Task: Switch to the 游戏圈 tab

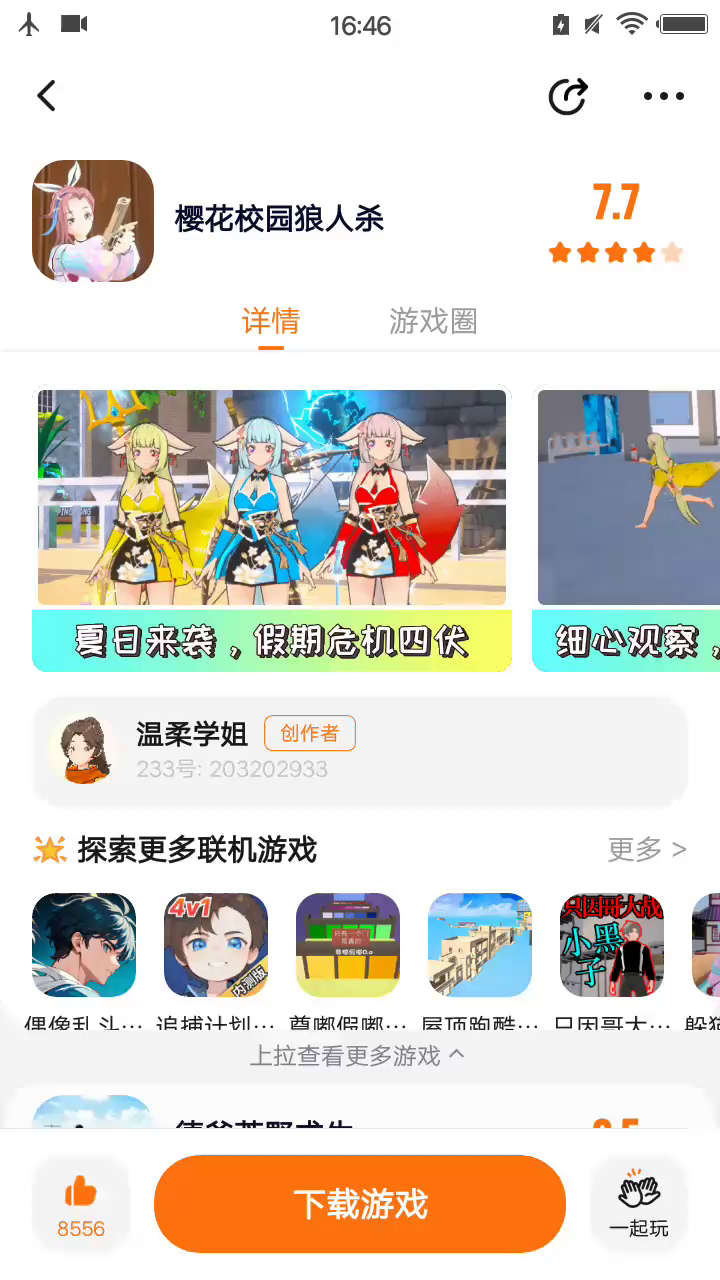Action: coord(432,321)
